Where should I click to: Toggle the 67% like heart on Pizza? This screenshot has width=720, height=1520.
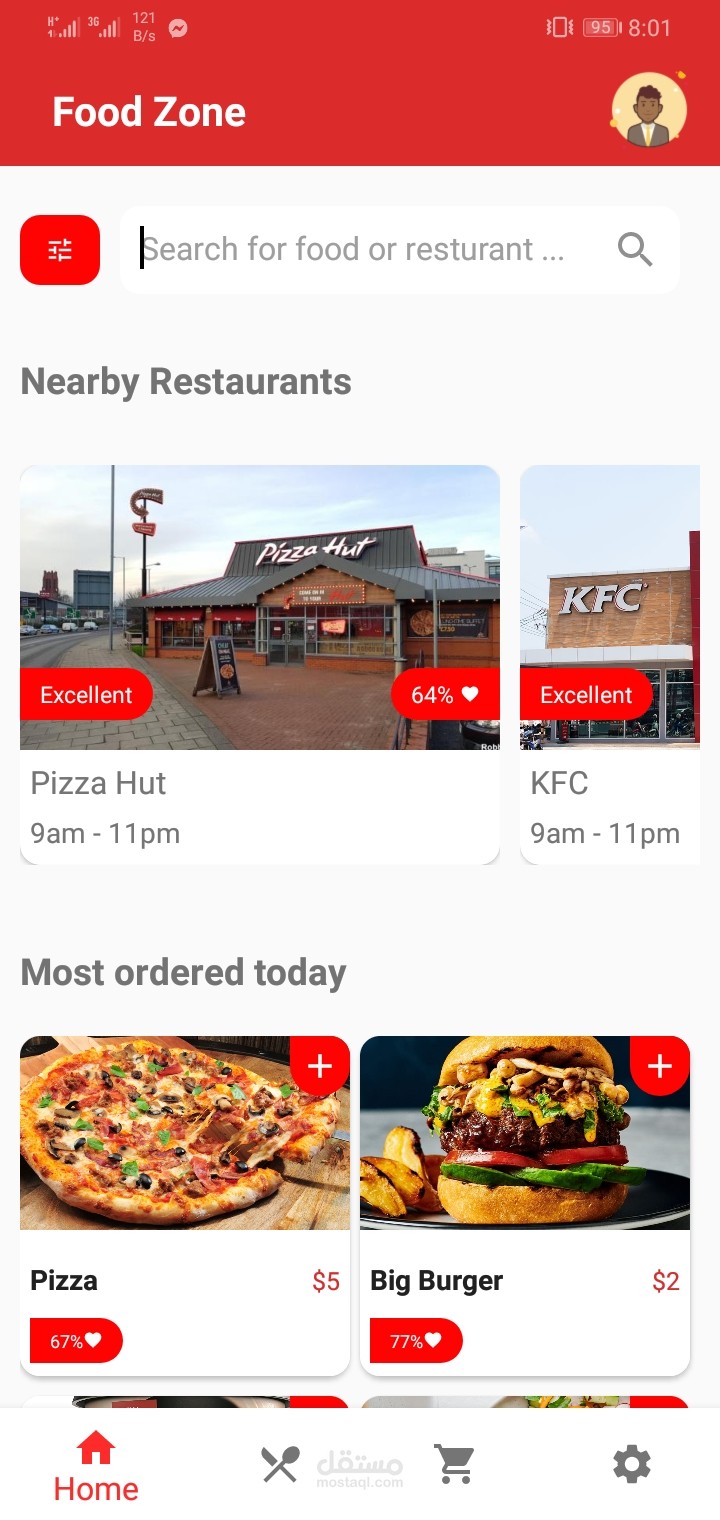pos(76,1340)
